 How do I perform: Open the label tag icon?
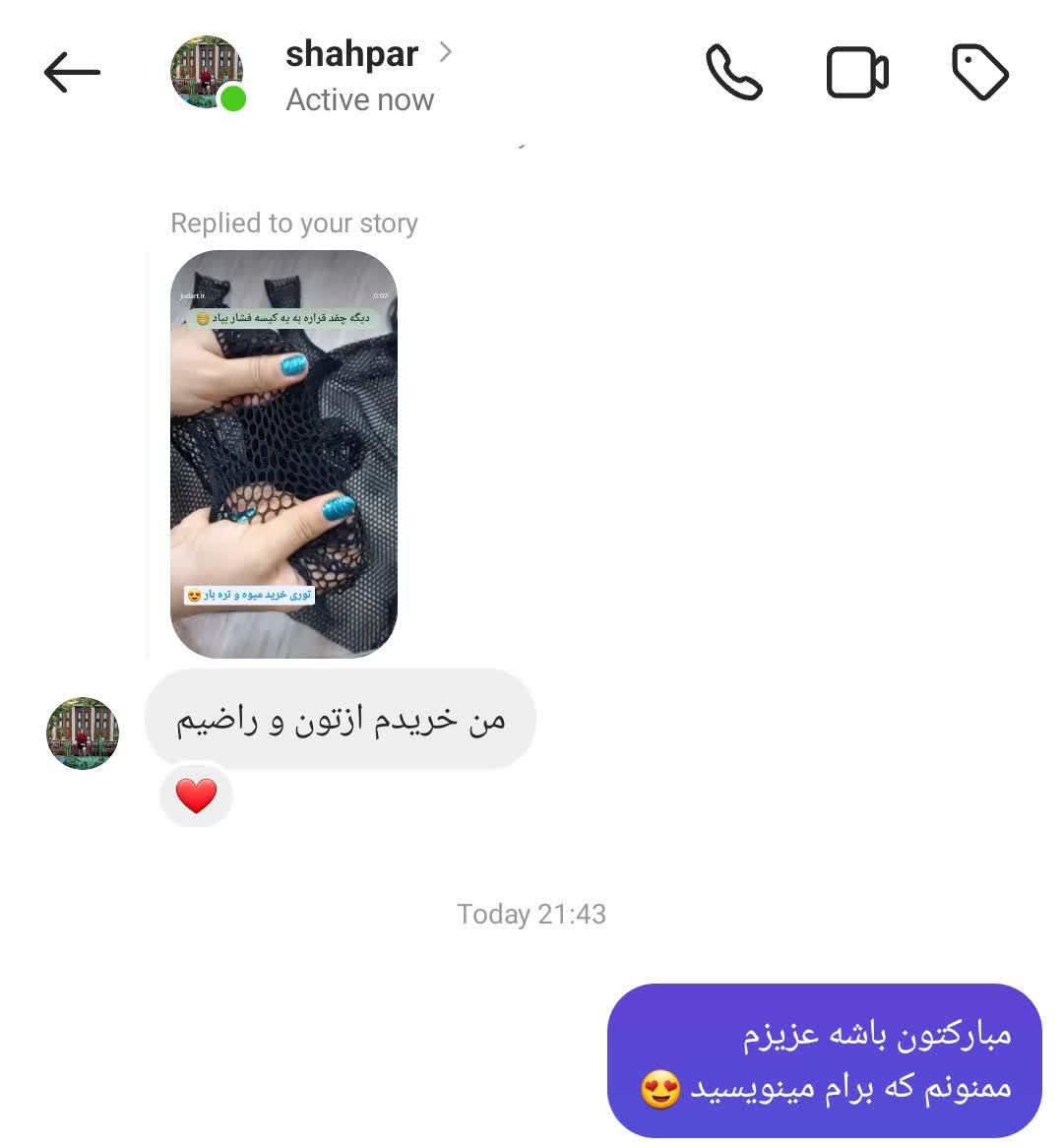[x=979, y=73]
